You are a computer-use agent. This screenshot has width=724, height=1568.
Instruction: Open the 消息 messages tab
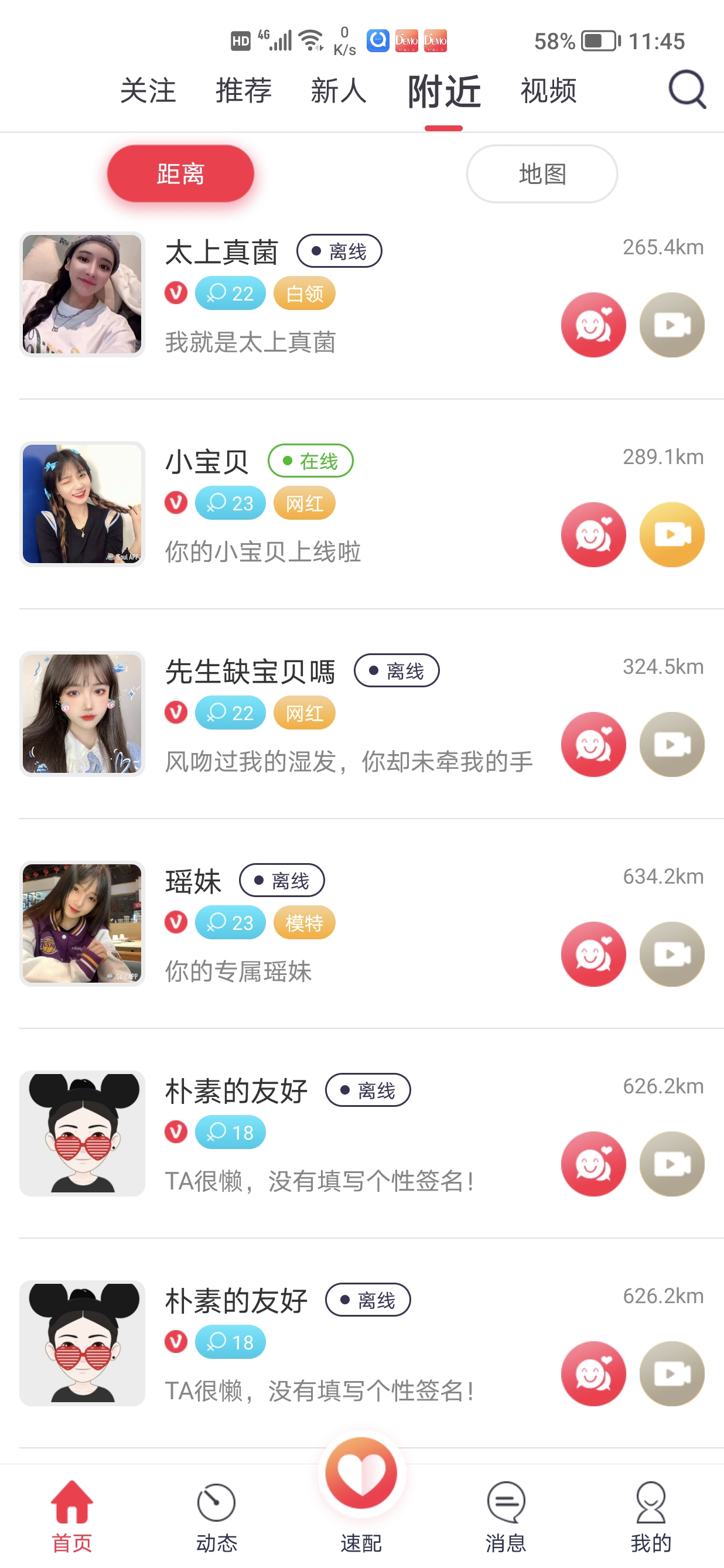506,1517
